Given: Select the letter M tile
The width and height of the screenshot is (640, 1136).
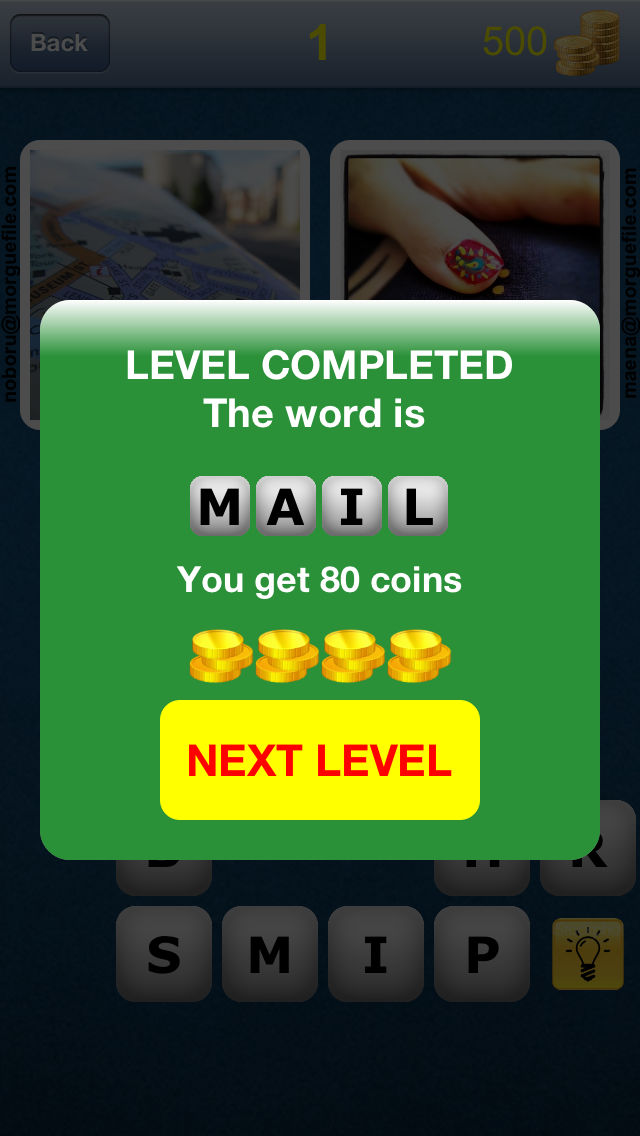Looking at the screenshot, I should click(x=270, y=954).
